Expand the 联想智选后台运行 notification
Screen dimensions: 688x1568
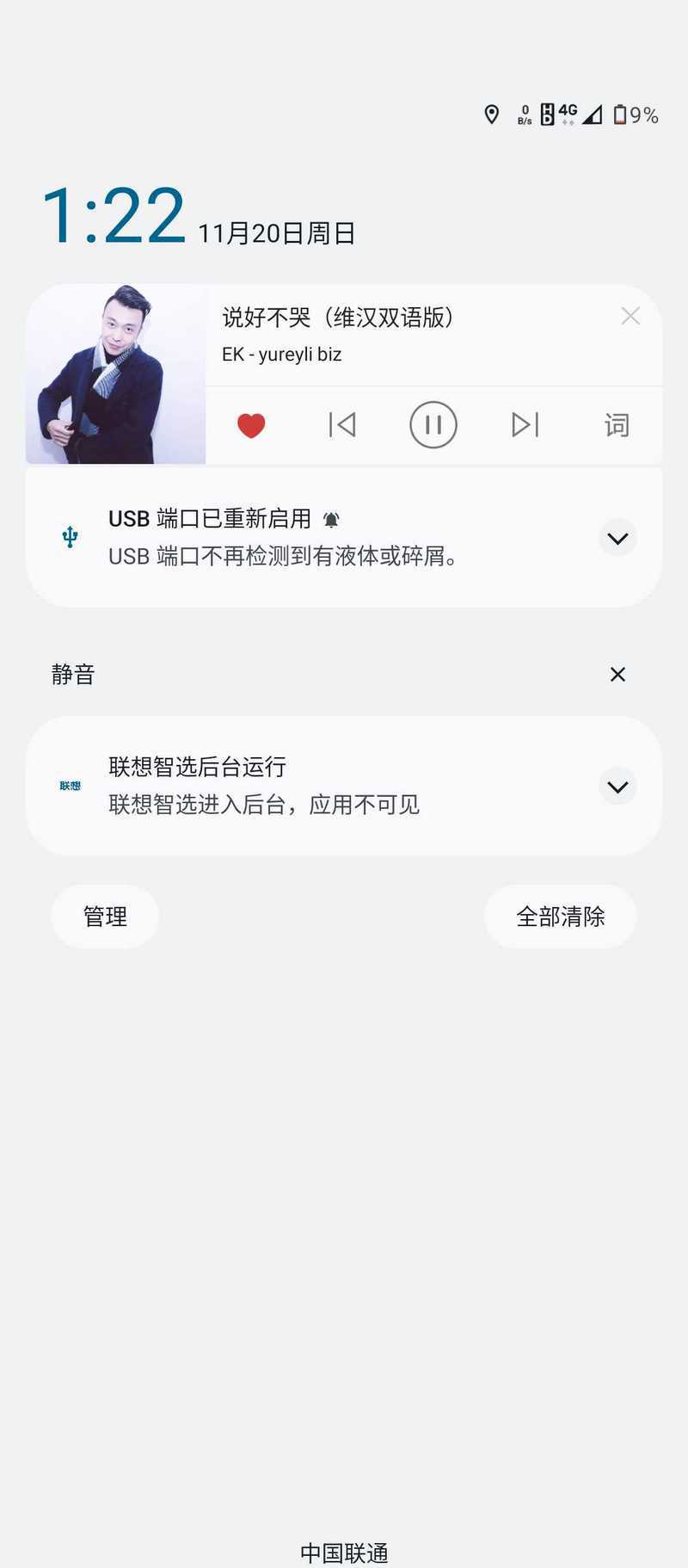(617, 787)
